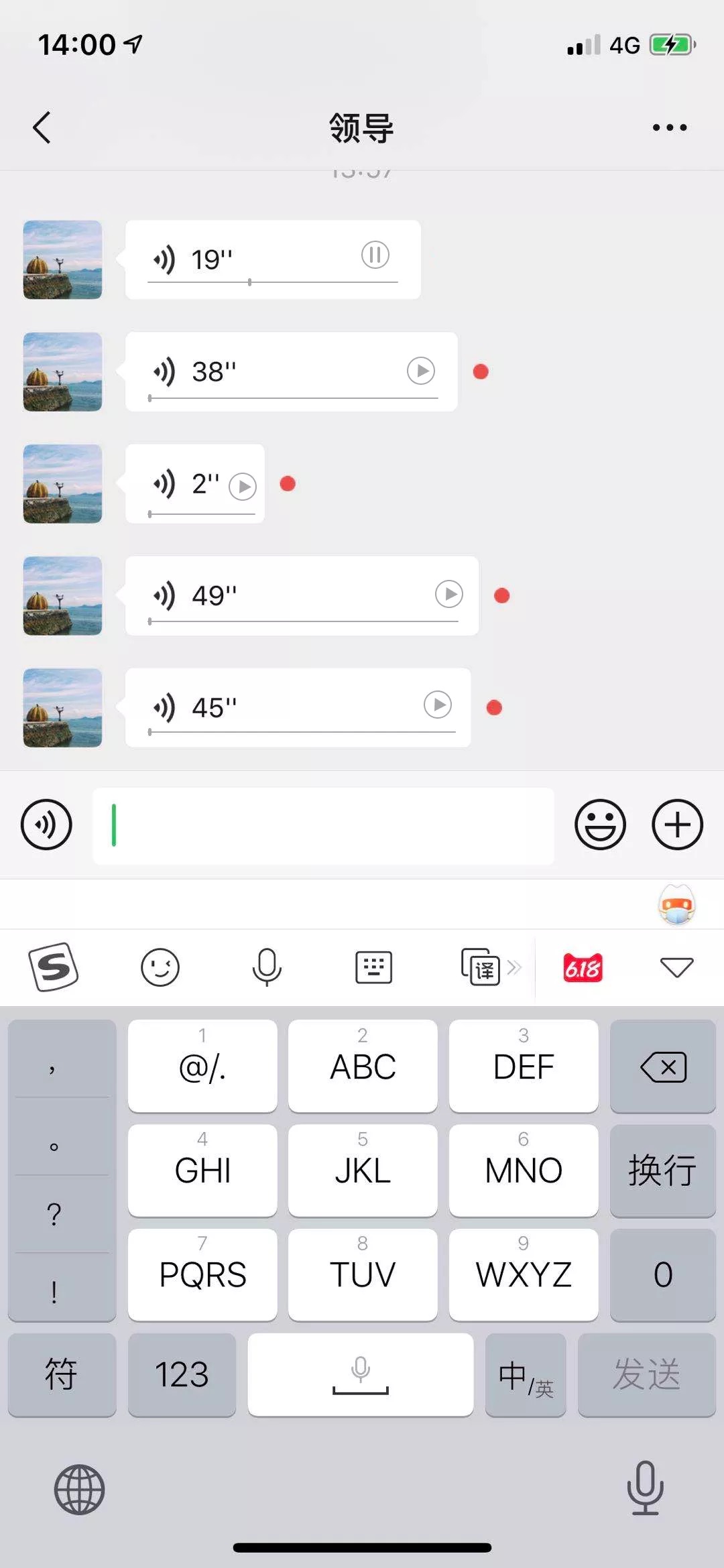Viewport: 724px width, 1568px height.
Task: Tap the backspace key
Action: click(663, 1066)
